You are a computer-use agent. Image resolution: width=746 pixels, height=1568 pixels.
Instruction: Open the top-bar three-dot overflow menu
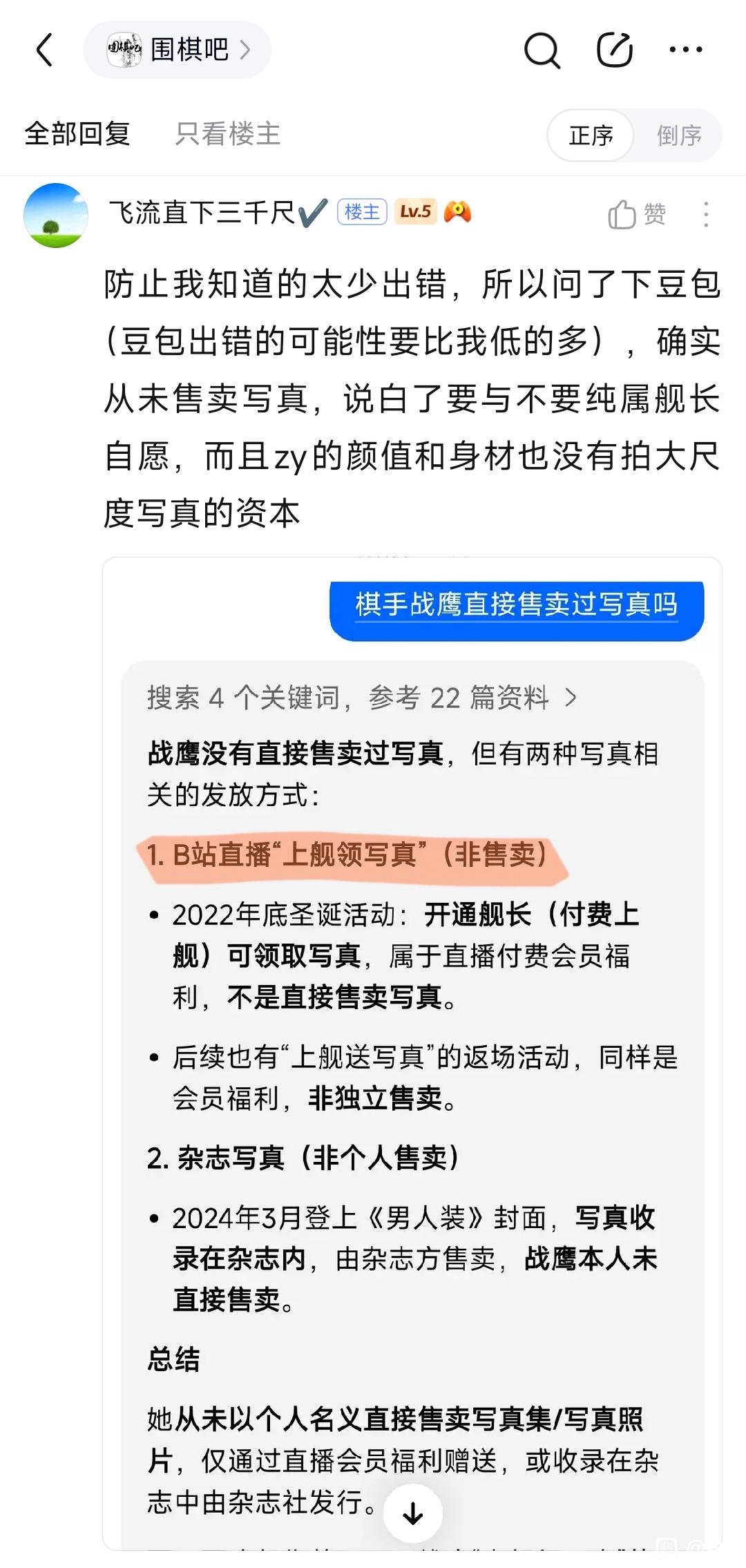click(x=686, y=50)
